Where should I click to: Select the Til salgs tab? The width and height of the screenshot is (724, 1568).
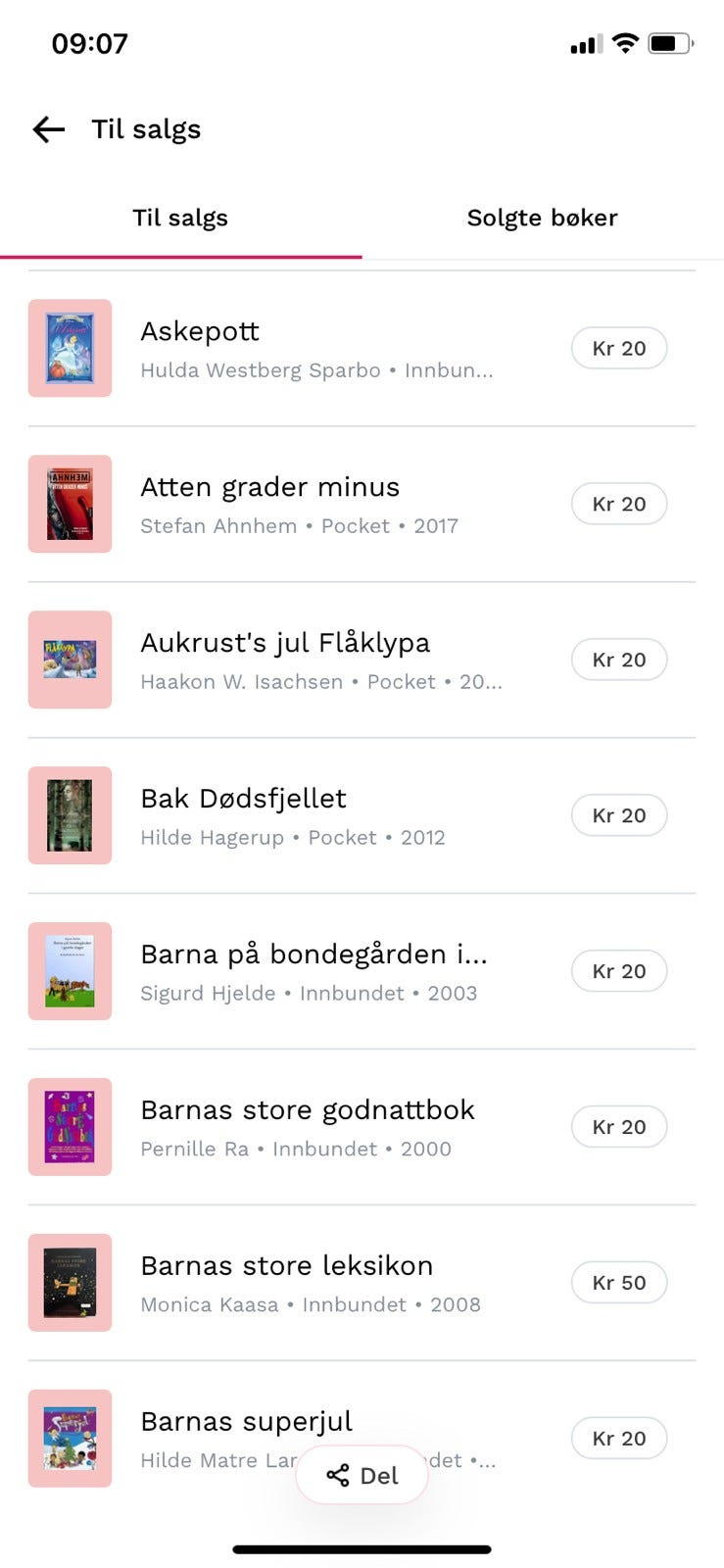(180, 218)
